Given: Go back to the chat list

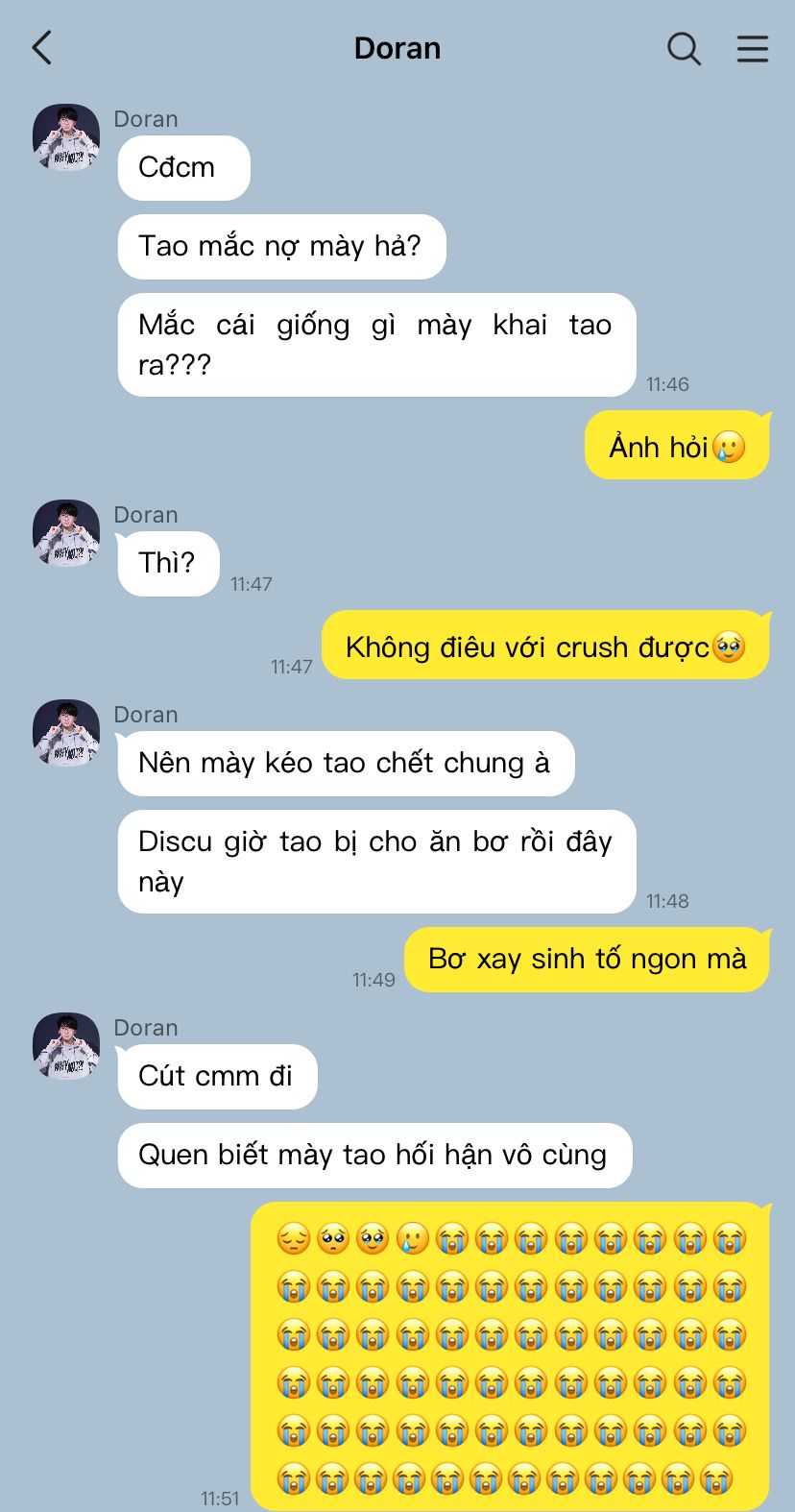Looking at the screenshot, I should (x=42, y=48).
